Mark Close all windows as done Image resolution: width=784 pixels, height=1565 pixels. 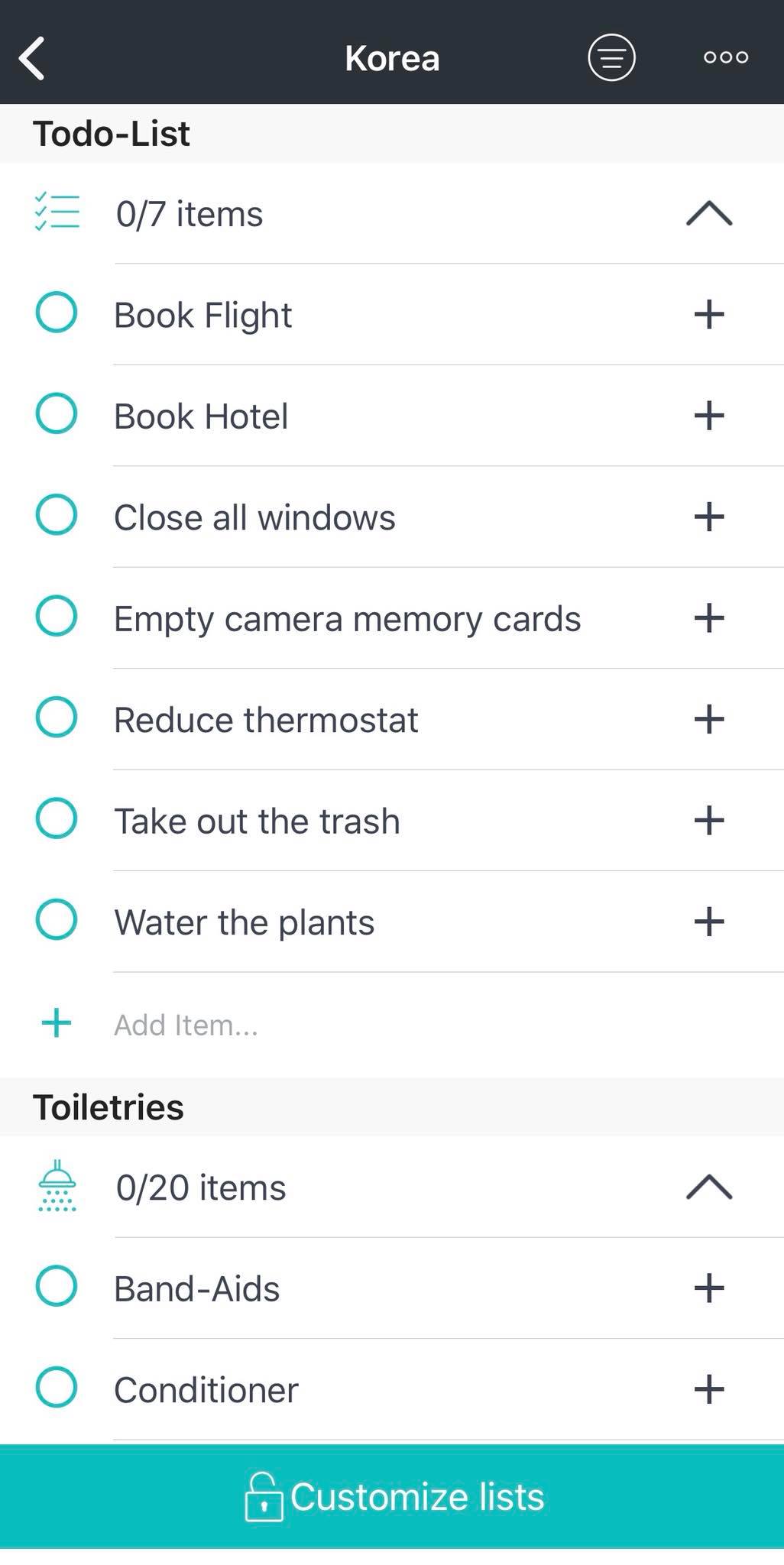57,515
